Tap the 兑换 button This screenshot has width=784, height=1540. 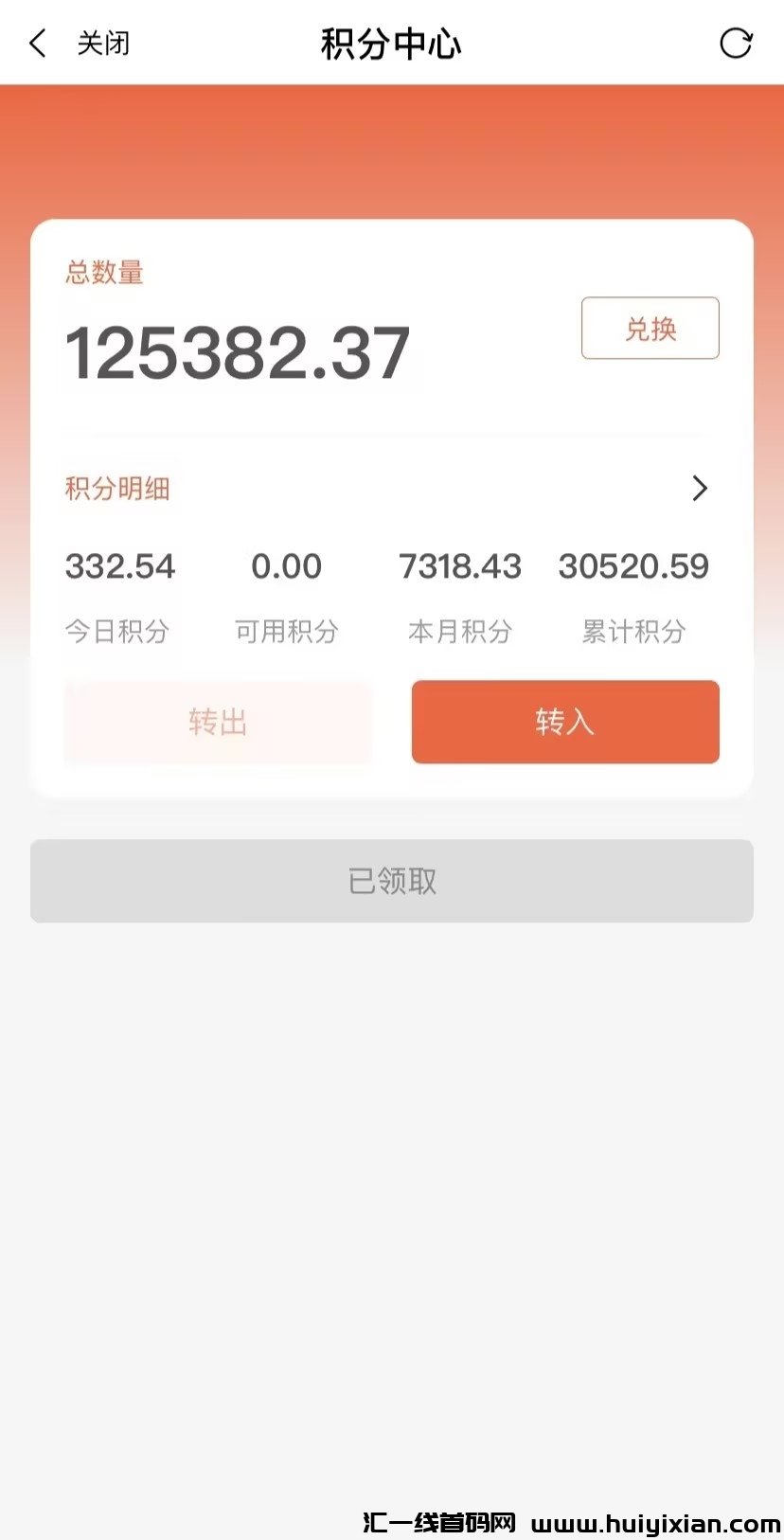point(650,329)
